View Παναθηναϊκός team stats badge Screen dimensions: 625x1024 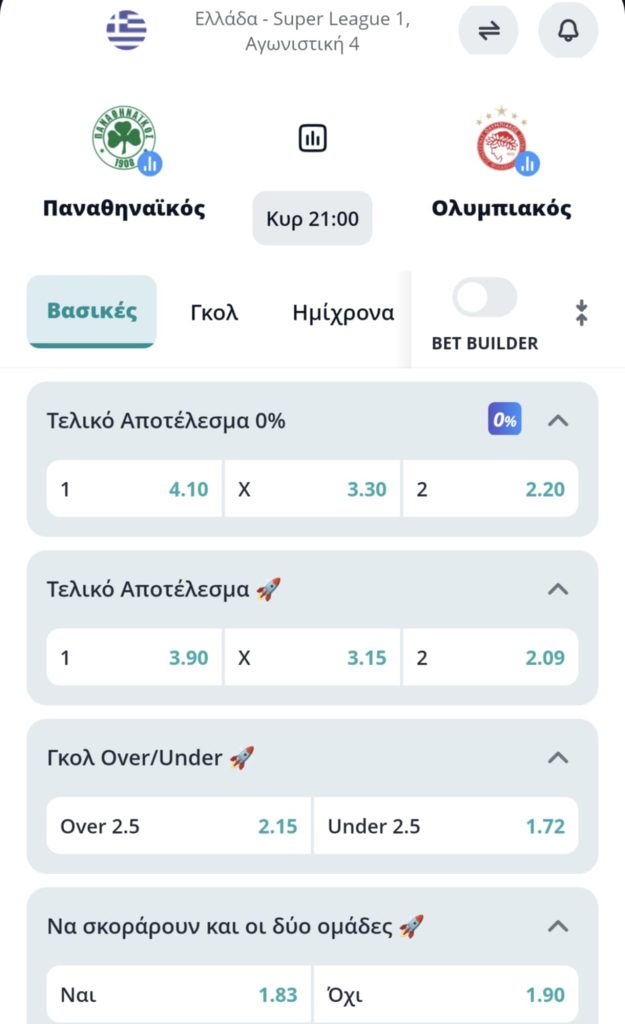click(151, 163)
